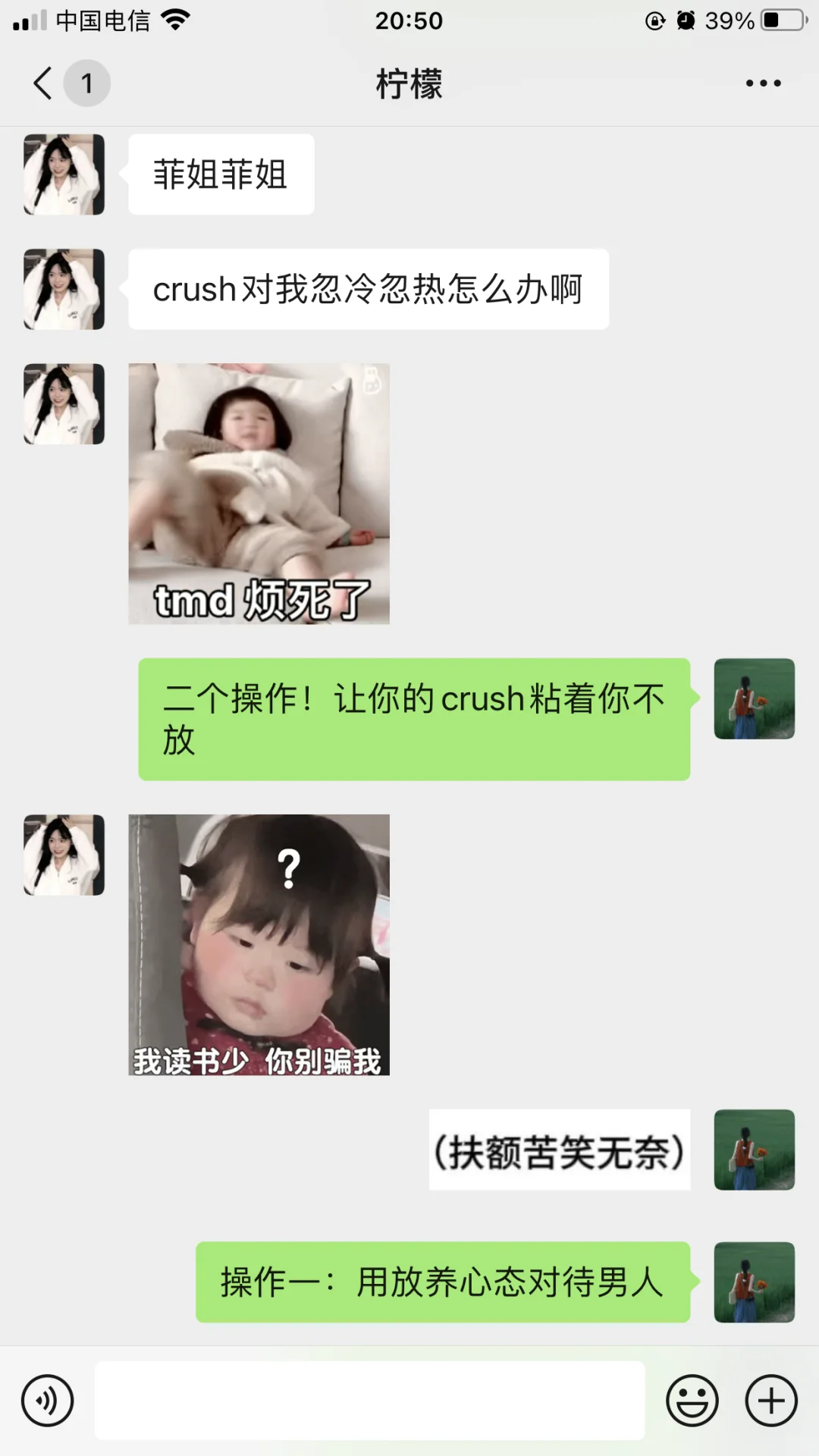819x1456 pixels.
Task: Open the emoji sticker panel
Action: [x=692, y=1401]
